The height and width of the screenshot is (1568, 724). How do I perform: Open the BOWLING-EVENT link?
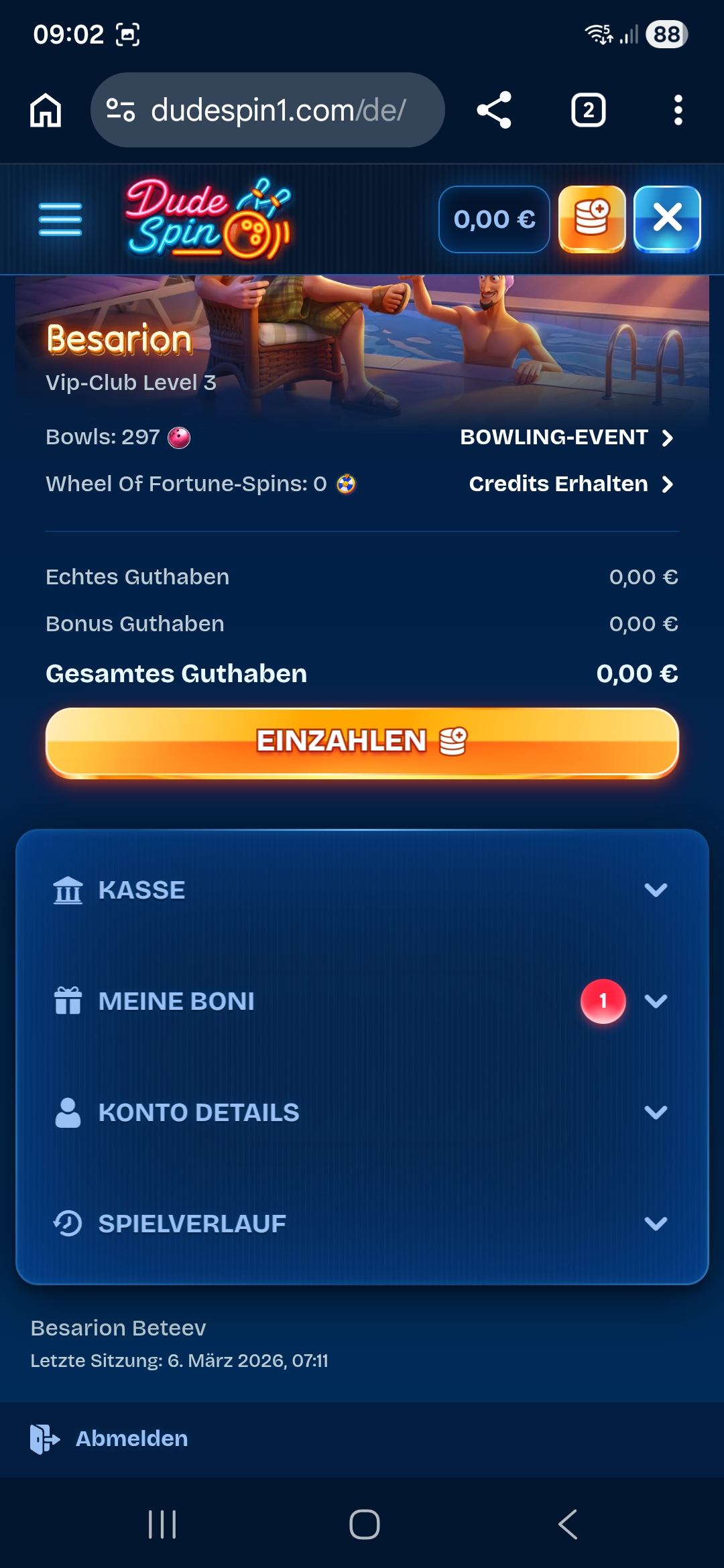tap(566, 438)
